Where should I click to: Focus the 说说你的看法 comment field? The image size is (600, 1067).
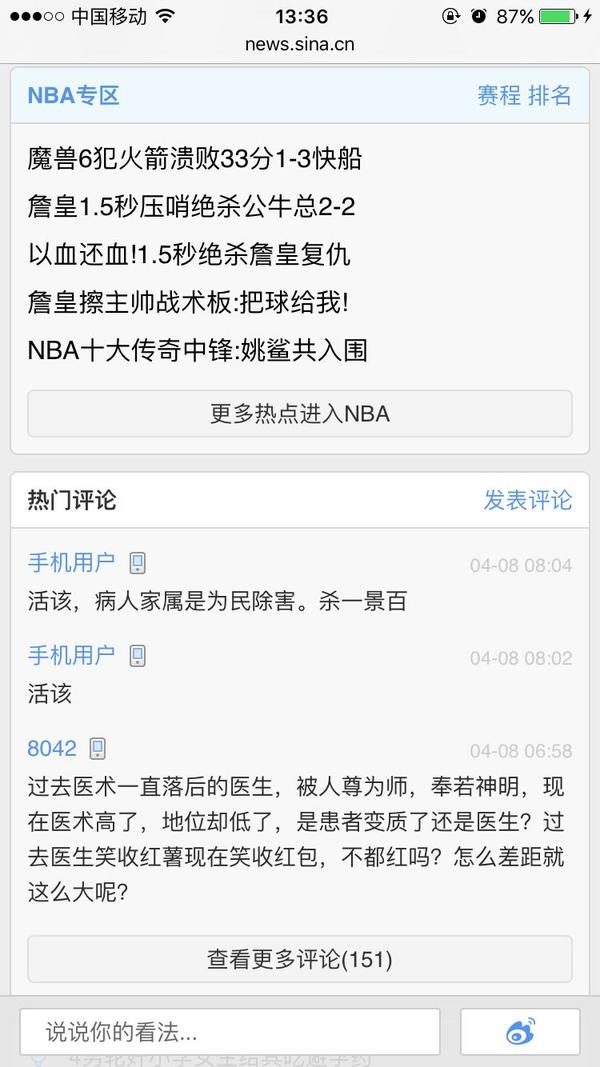click(230, 1032)
